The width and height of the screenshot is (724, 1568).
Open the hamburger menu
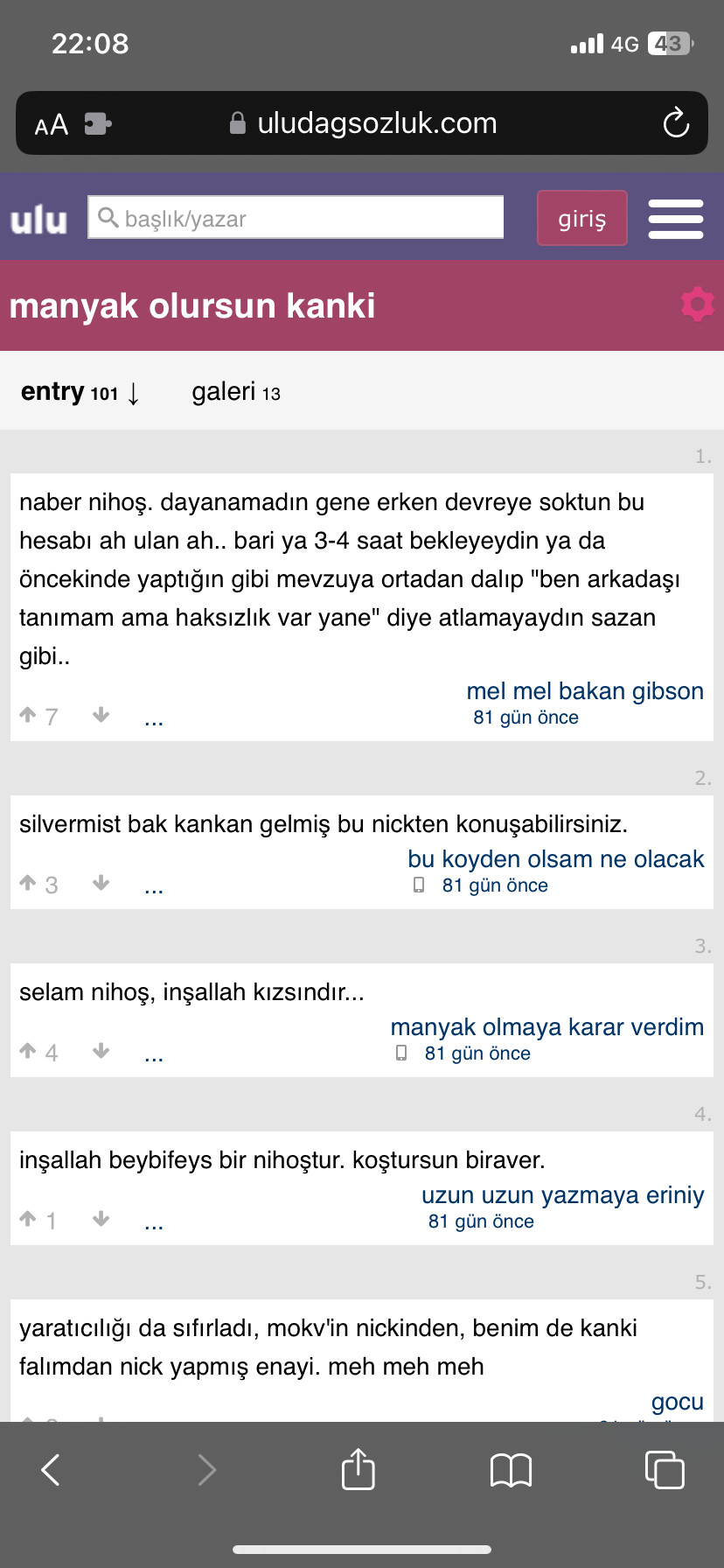click(675, 219)
